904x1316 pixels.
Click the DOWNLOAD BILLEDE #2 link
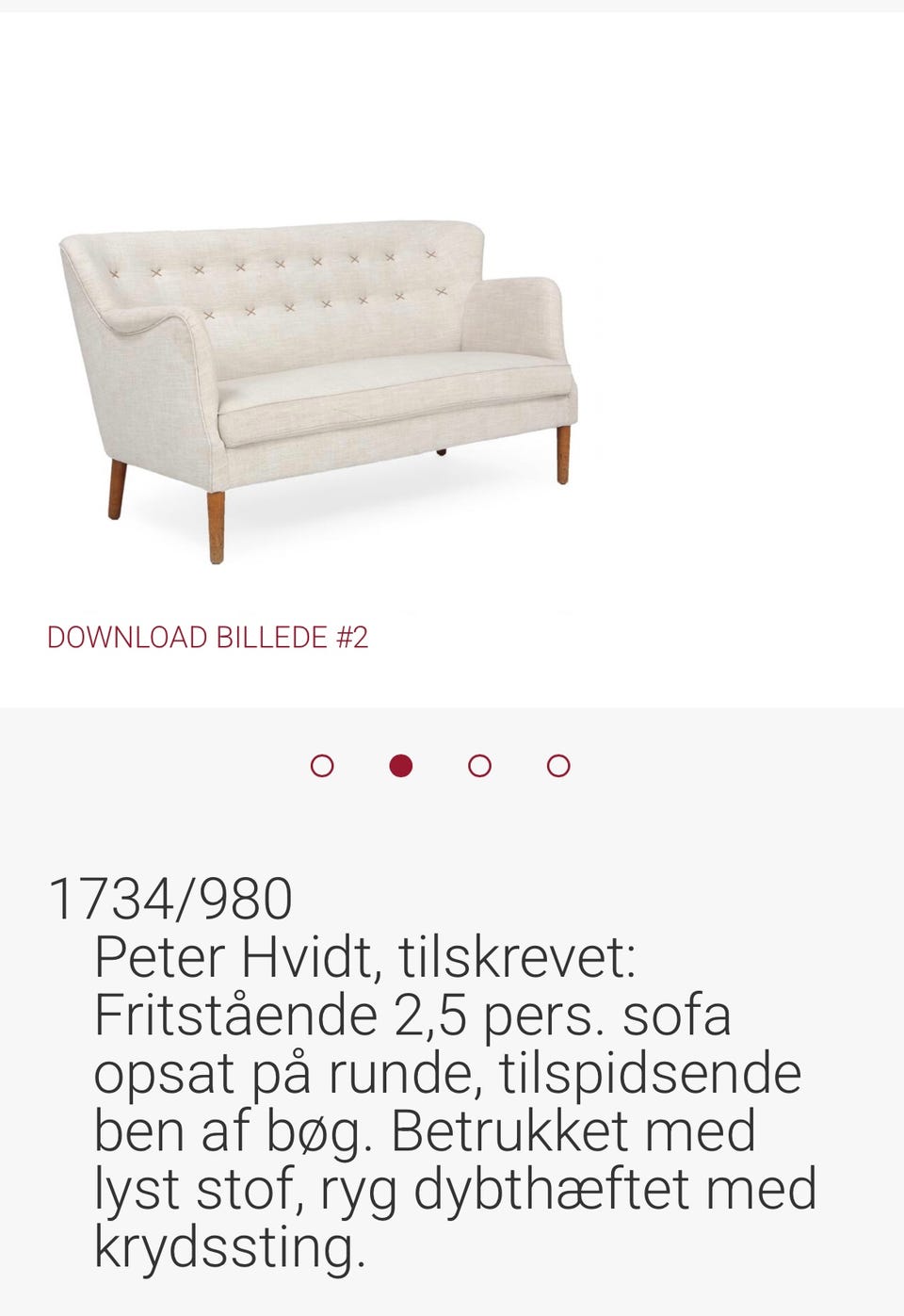tap(209, 637)
